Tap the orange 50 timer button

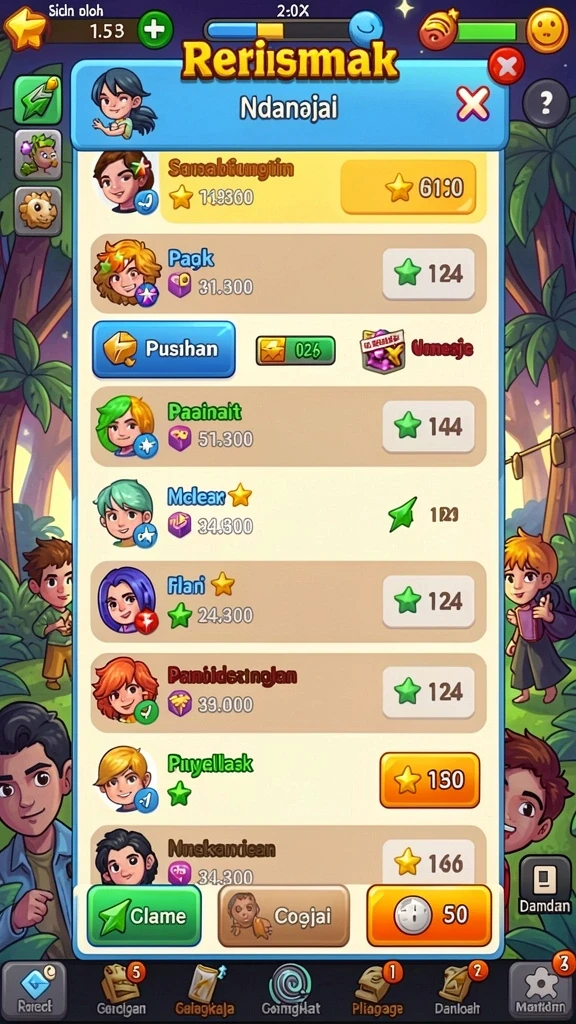[x=429, y=916]
